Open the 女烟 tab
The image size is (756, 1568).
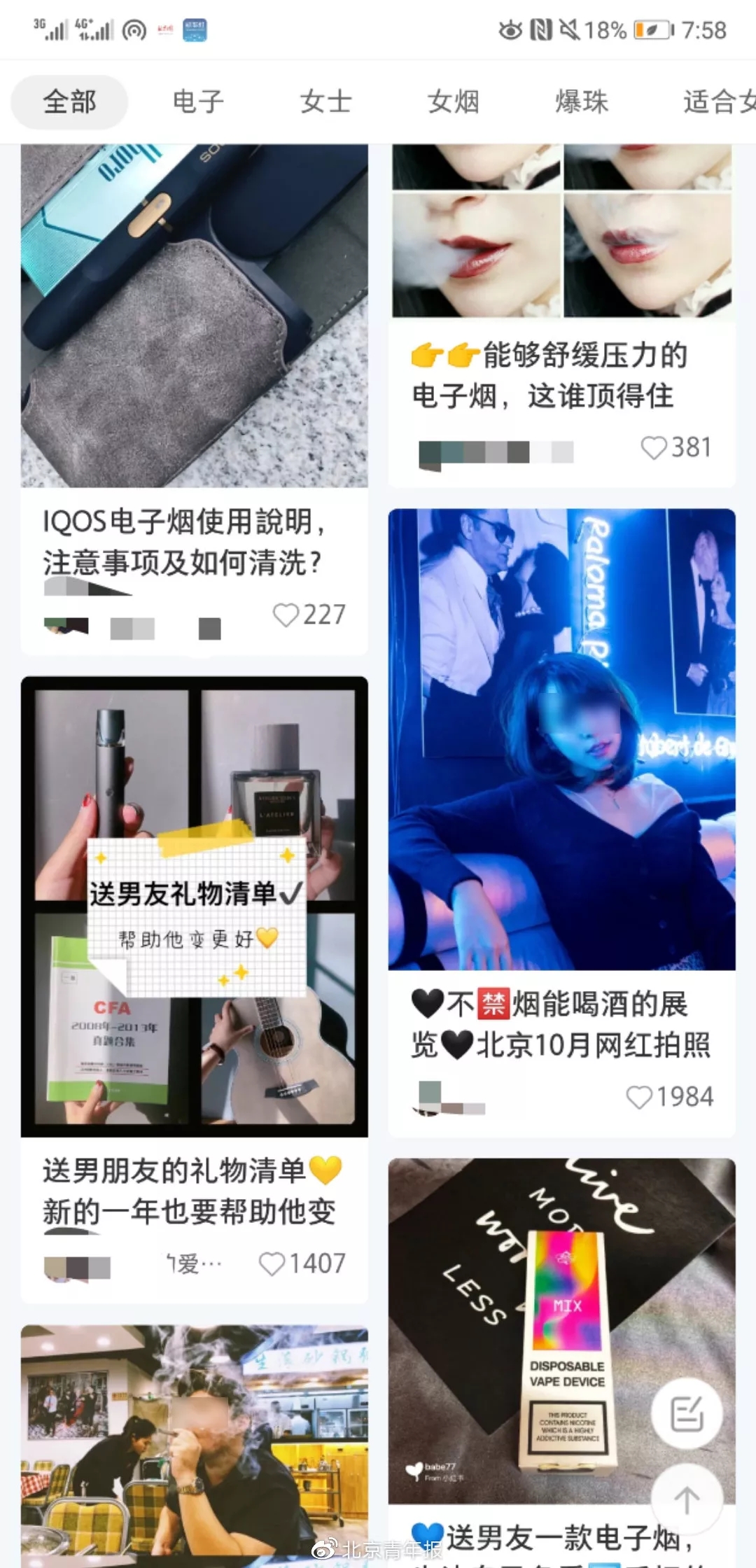tap(454, 102)
